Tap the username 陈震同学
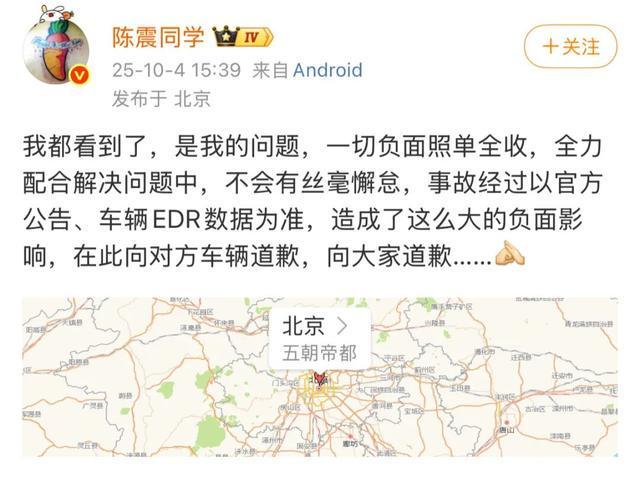Screen dimensions: 640x477 (x=159, y=36)
